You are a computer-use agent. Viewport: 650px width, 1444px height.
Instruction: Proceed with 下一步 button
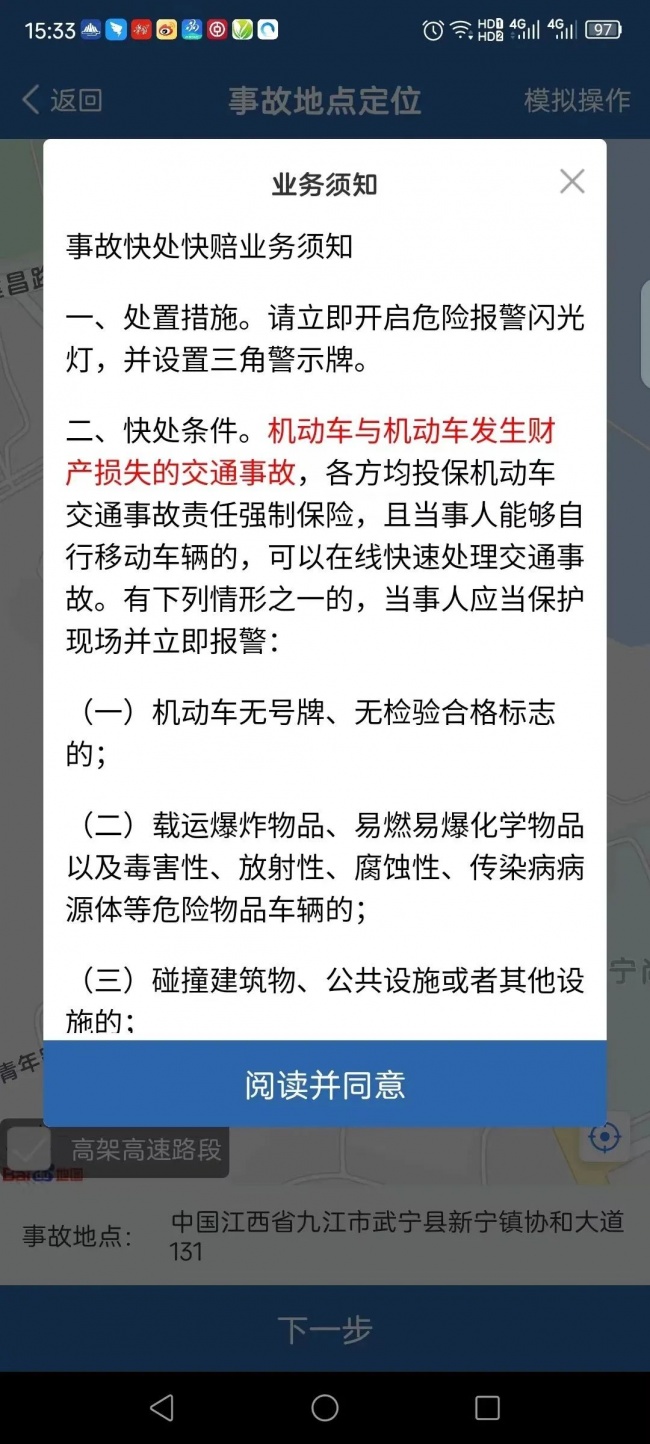pos(325,1329)
